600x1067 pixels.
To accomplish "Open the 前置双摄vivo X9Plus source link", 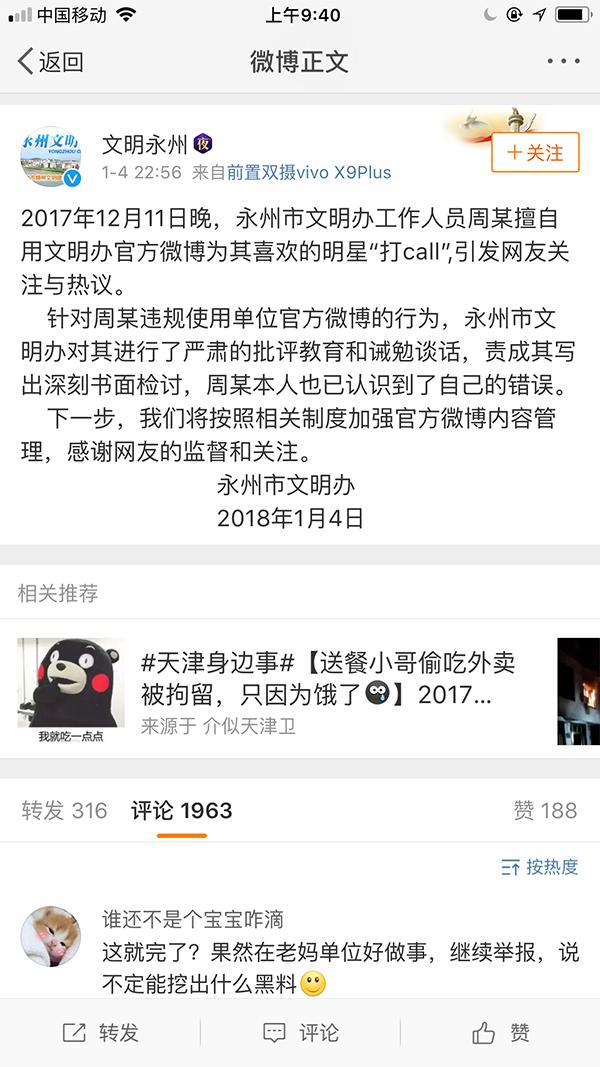I will click(308, 172).
